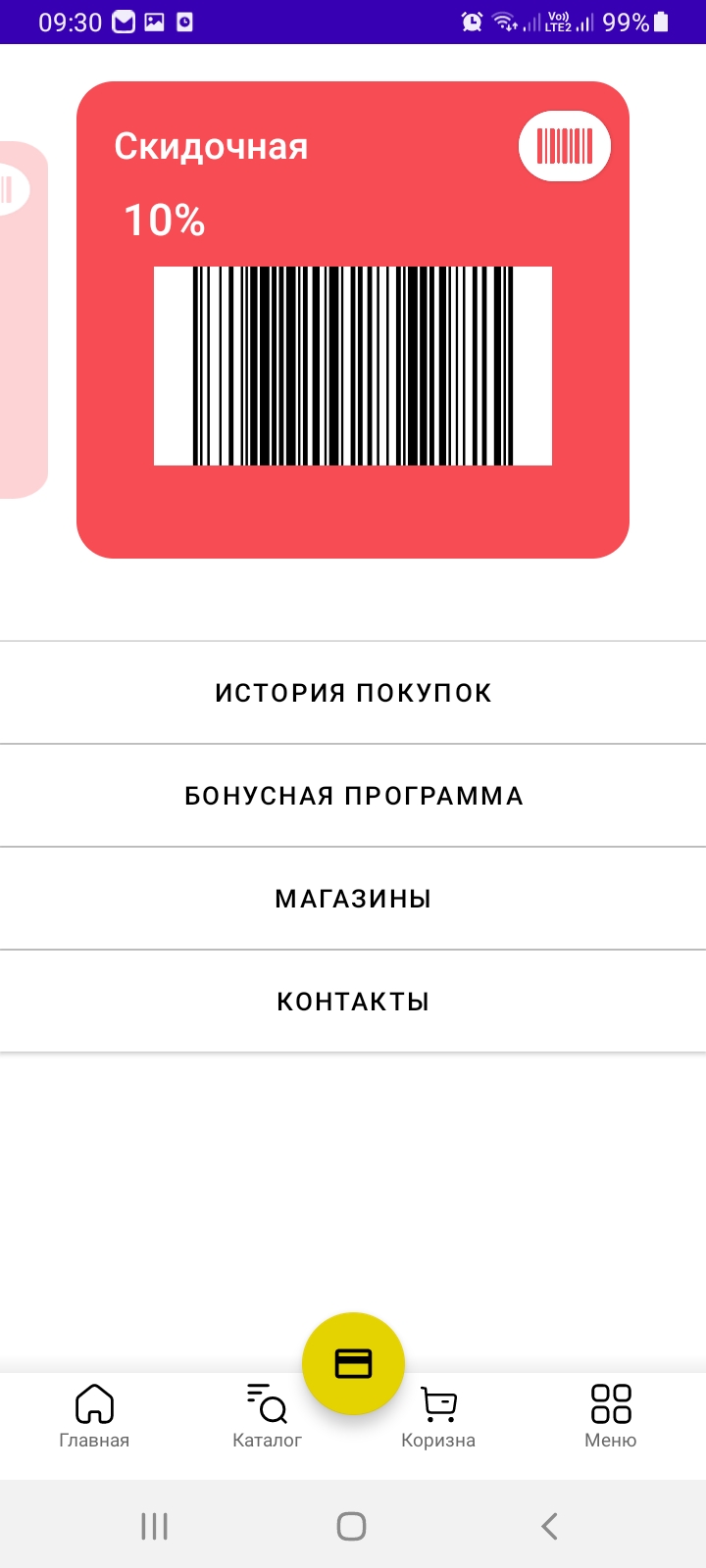Tap the yellow card floating button
Image resolution: width=706 pixels, height=1568 pixels.
tap(353, 1363)
